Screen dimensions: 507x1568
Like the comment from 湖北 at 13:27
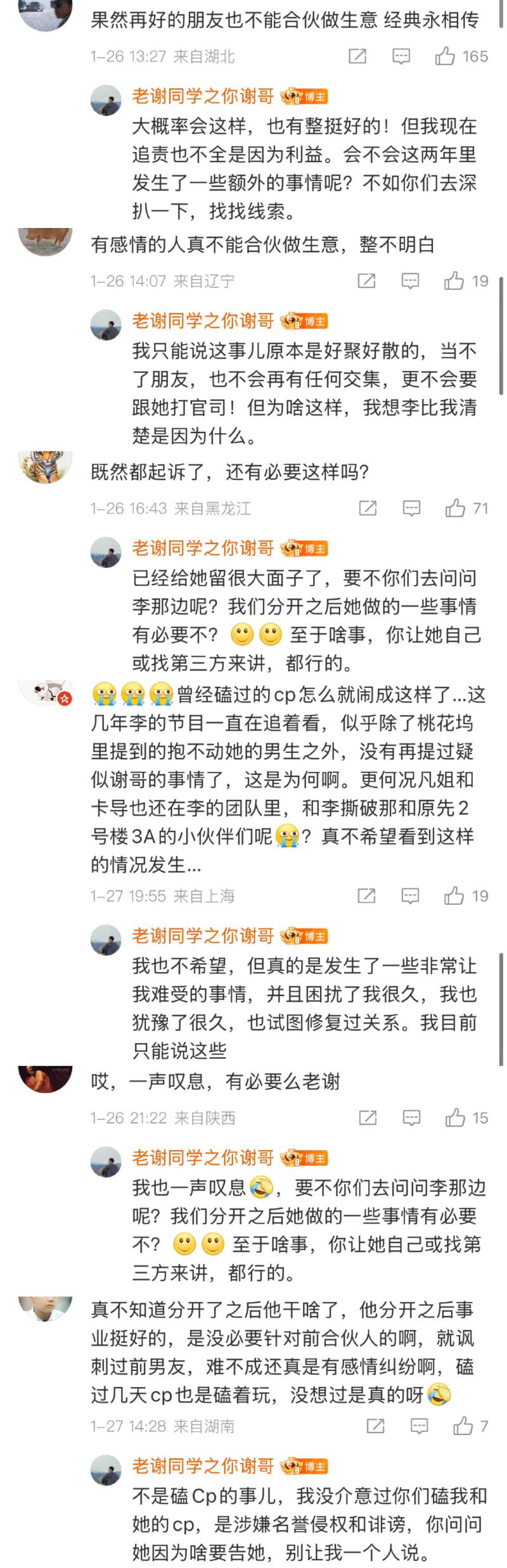point(446,56)
